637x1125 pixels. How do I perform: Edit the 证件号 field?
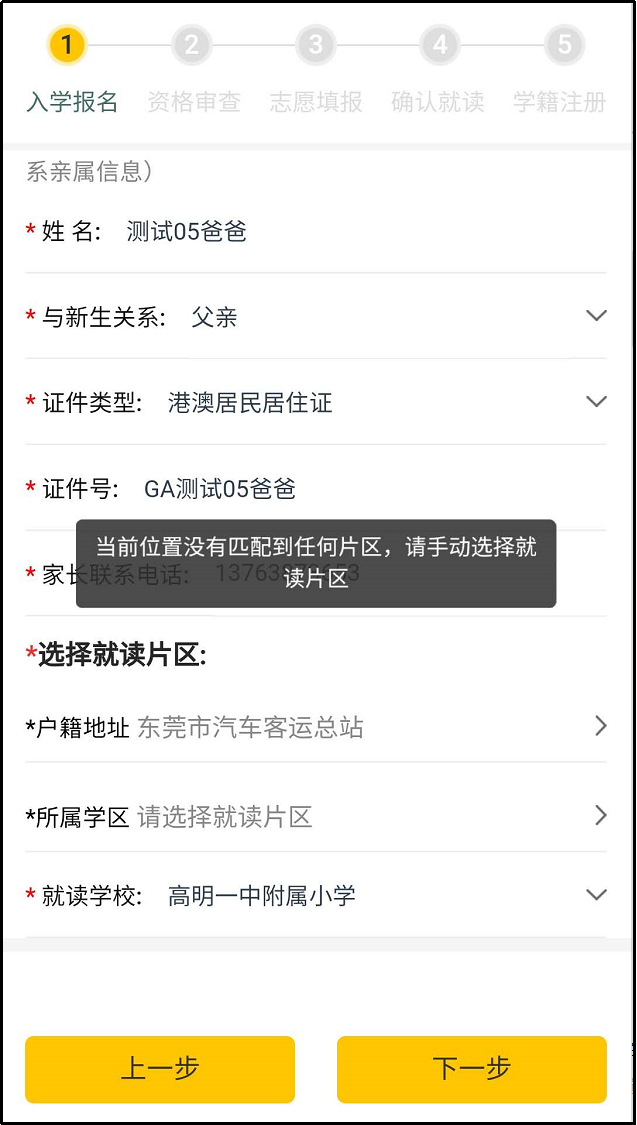click(316, 489)
